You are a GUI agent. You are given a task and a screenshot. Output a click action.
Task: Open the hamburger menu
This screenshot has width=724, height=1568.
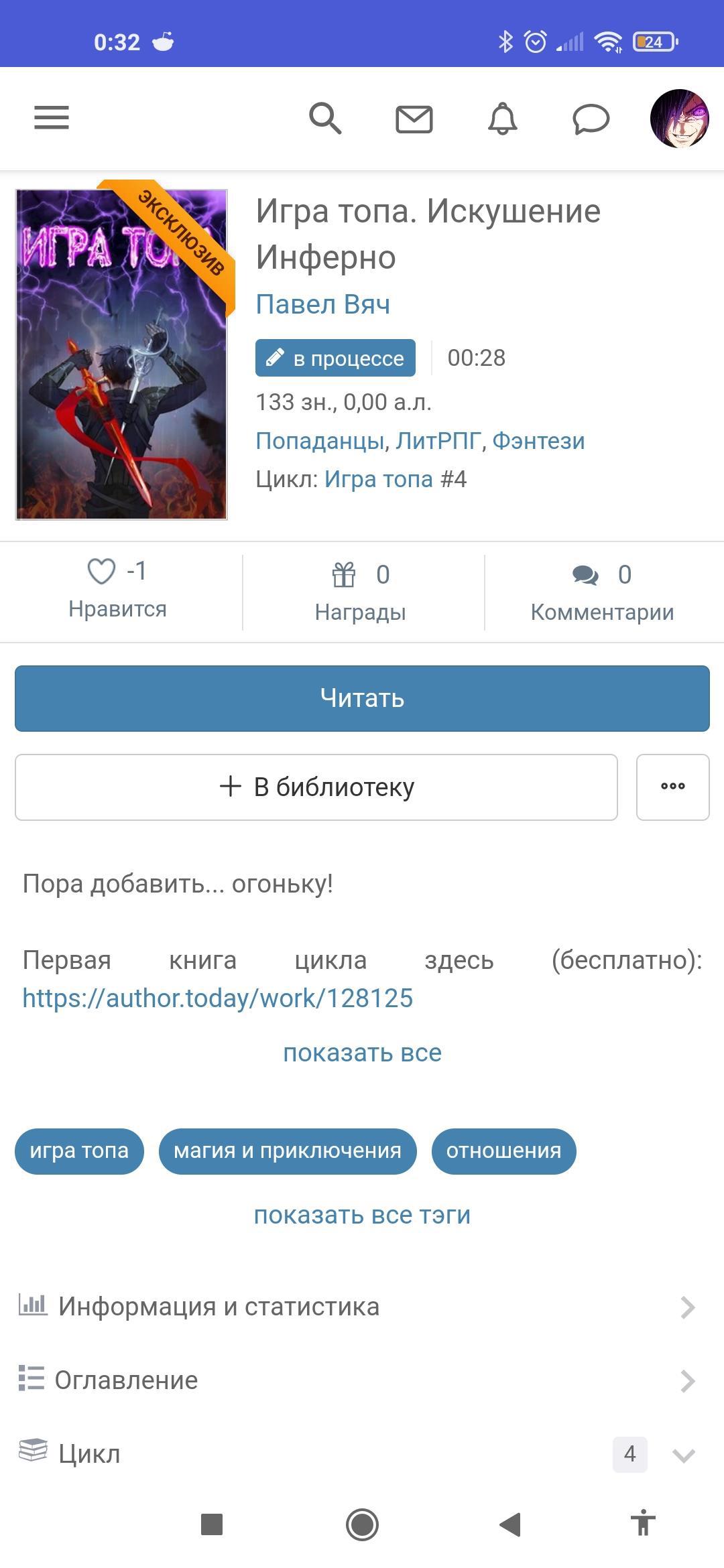coord(52,118)
